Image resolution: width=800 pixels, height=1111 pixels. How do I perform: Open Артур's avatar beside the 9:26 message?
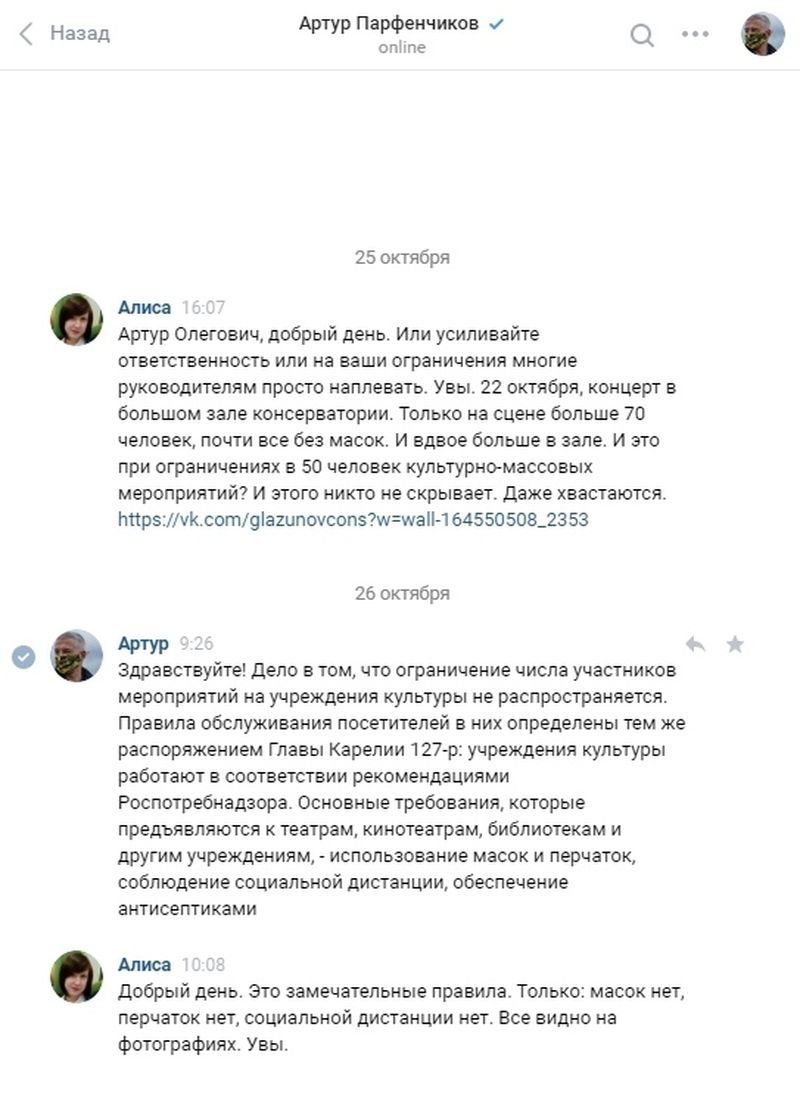pyautogui.click(x=77, y=656)
